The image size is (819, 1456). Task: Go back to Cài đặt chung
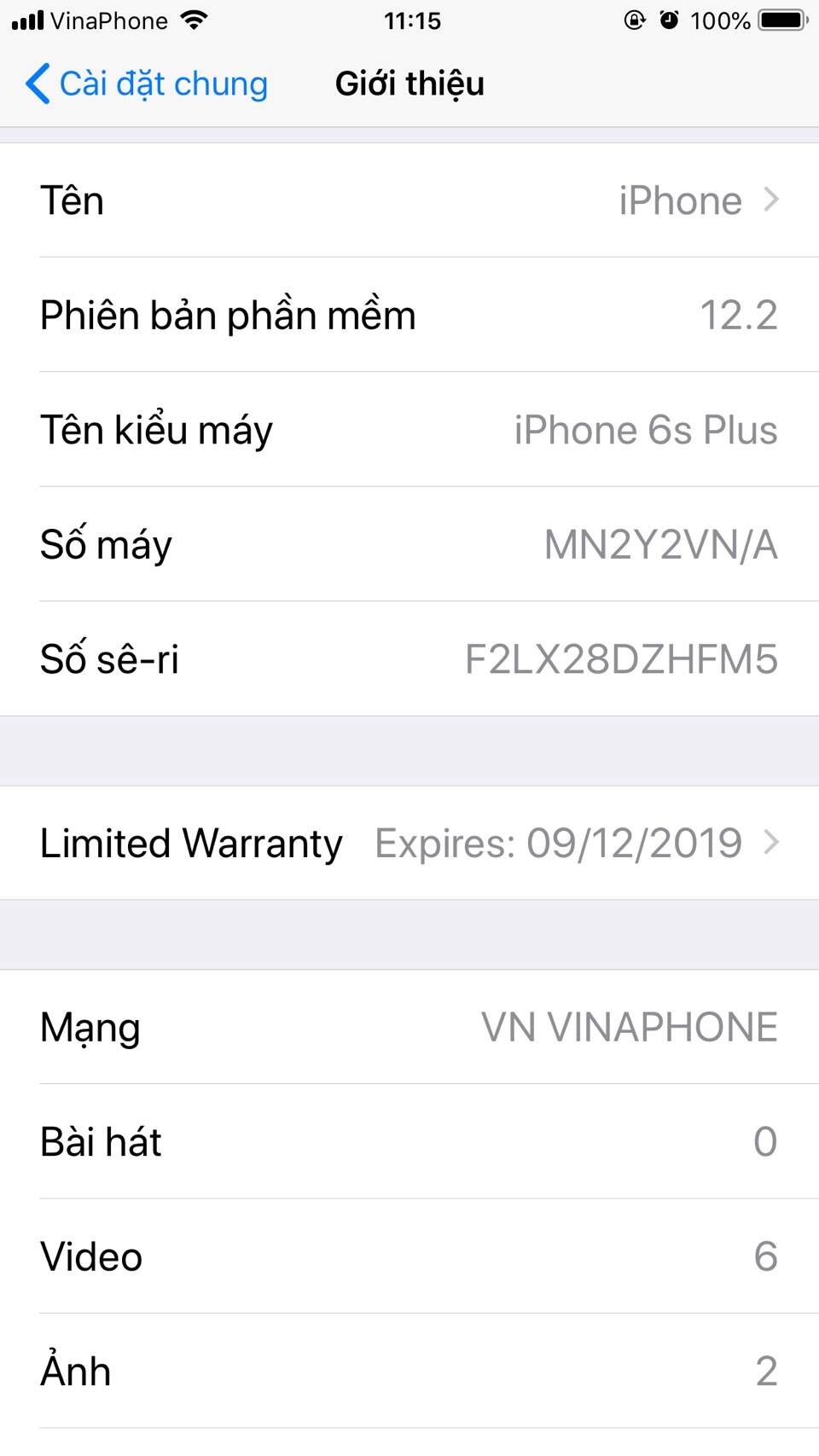click(147, 84)
